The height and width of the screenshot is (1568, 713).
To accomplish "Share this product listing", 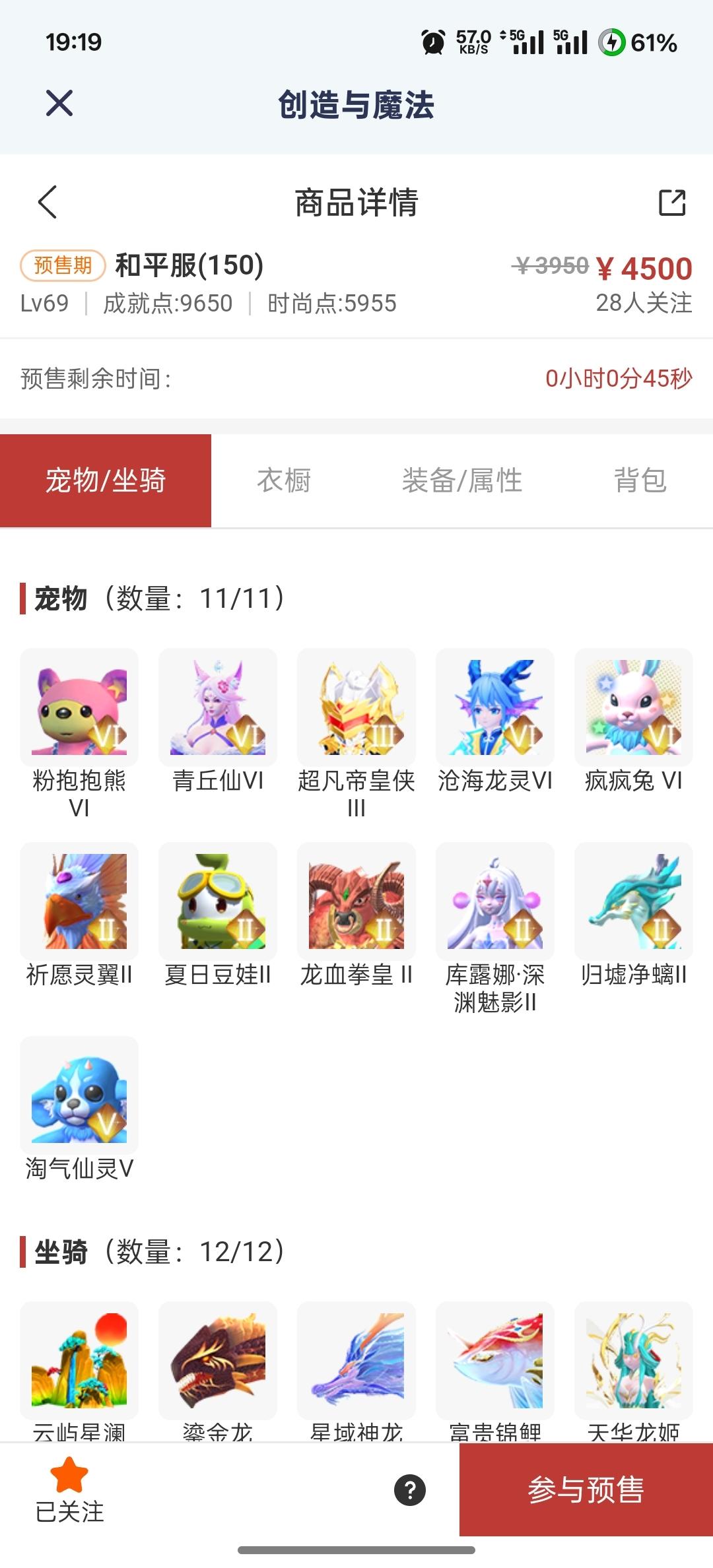I will tap(672, 203).
